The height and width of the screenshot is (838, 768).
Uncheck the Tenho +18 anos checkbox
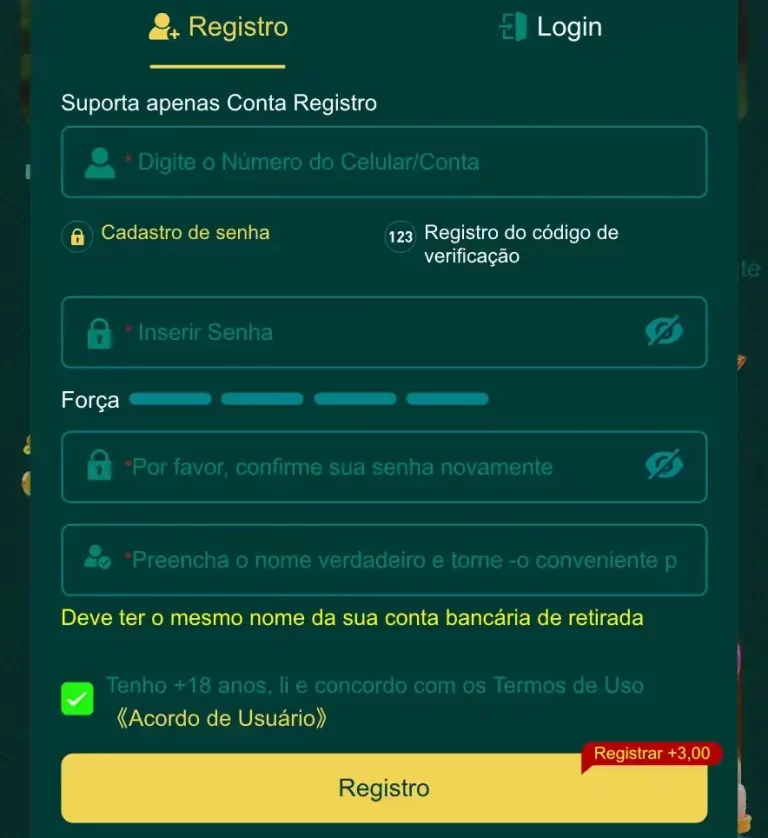pyautogui.click(x=77, y=698)
